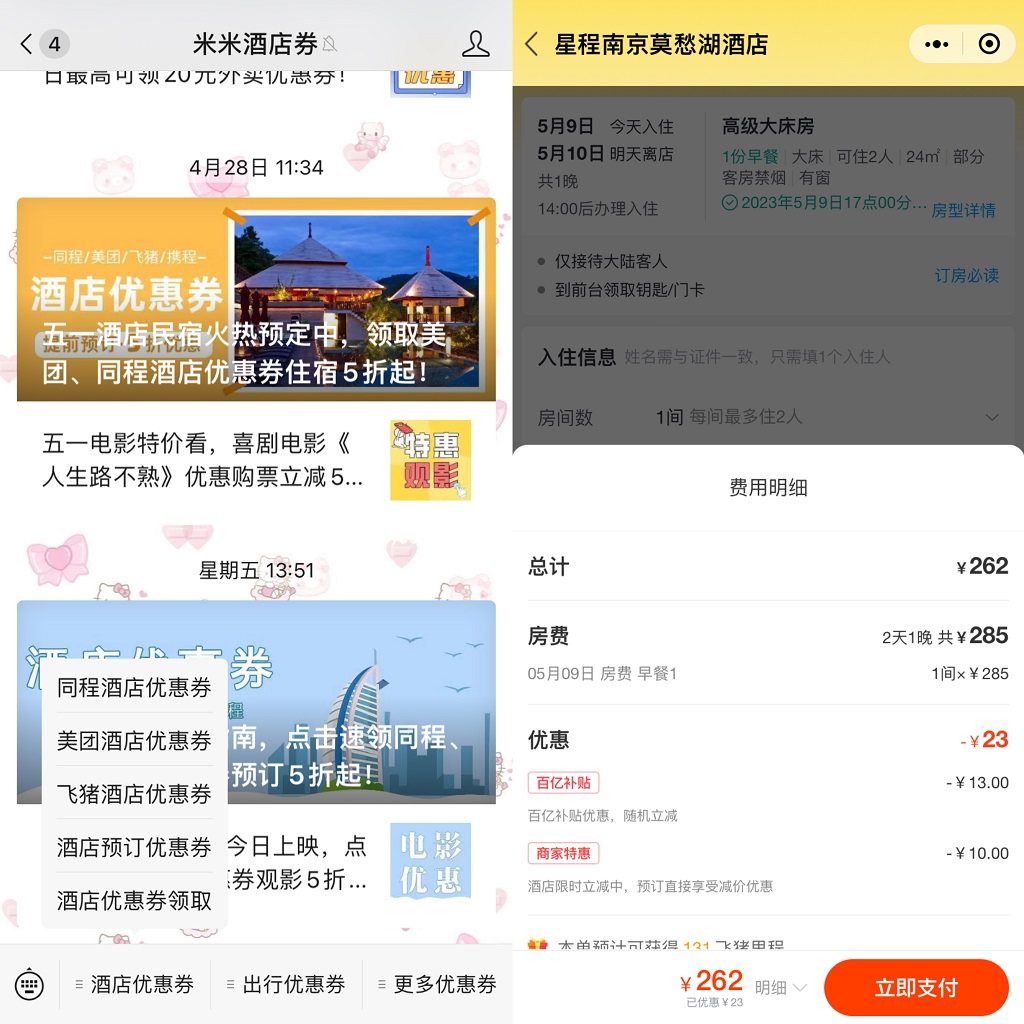Viewport: 1024px width, 1024px height.
Task: Open the 出行优惠券 bottom menu
Action: (286, 984)
